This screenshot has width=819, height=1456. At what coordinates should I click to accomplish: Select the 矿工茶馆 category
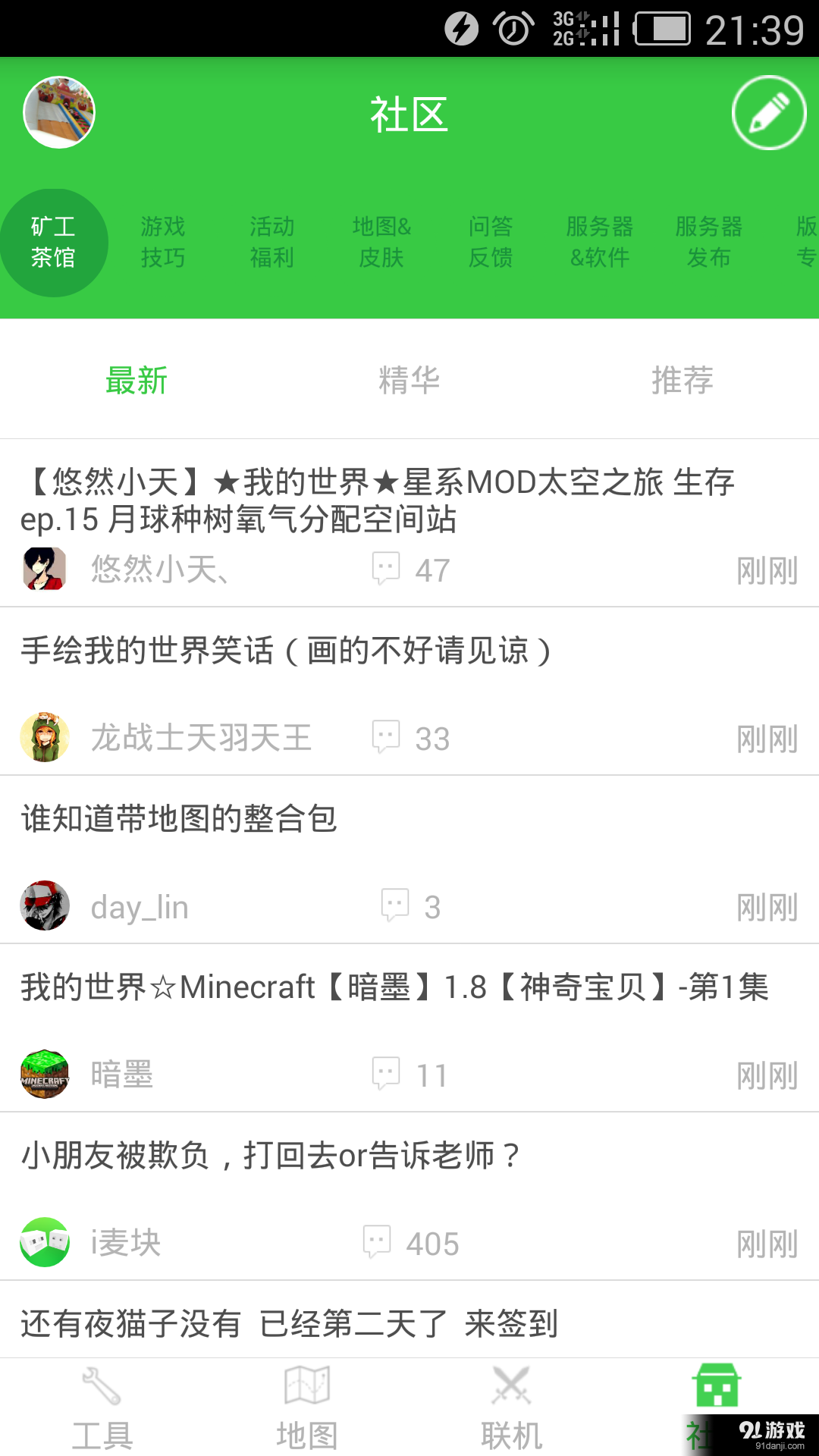click(x=53, y=242)
